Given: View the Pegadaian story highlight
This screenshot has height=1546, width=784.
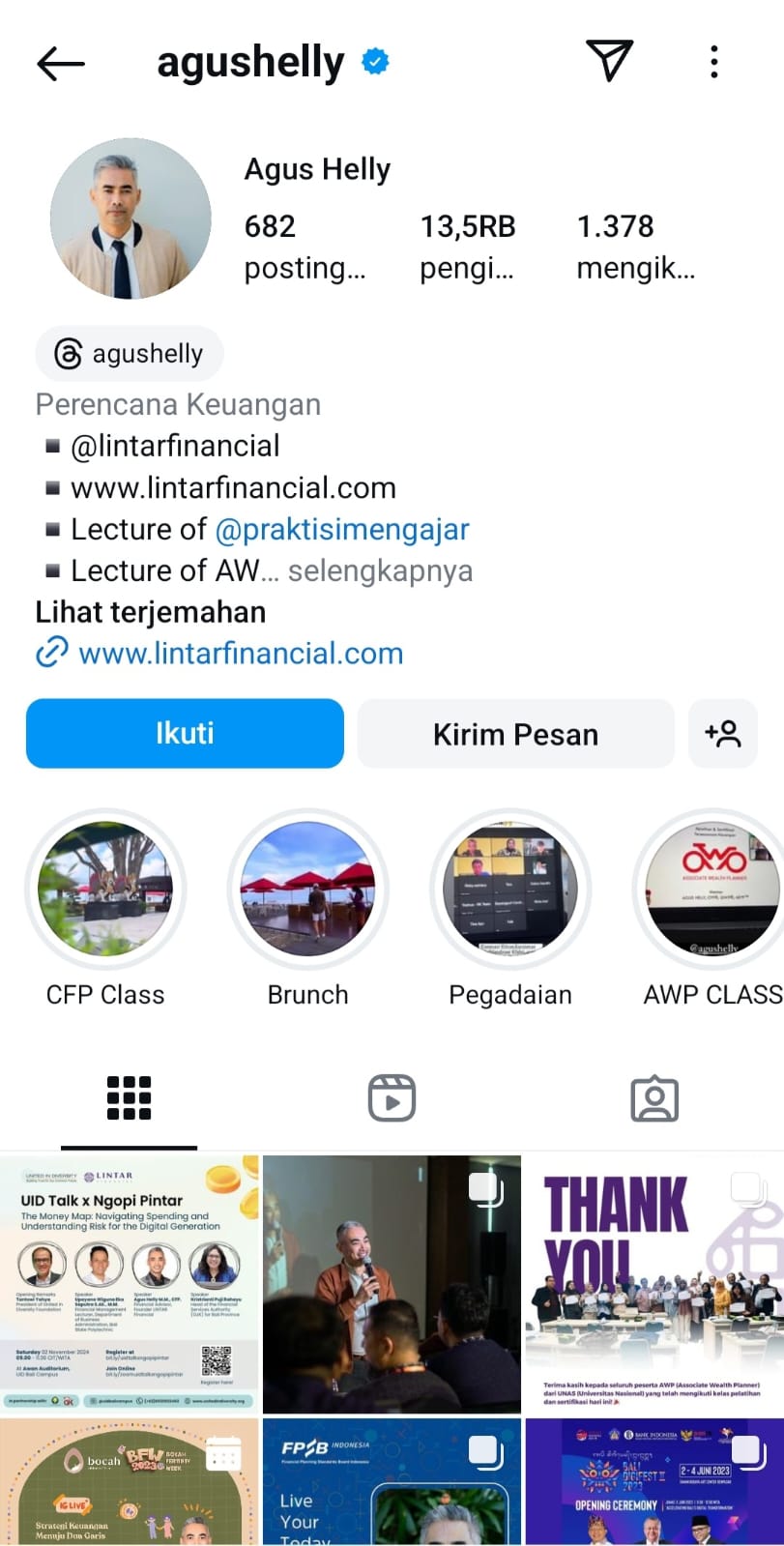Looking at the screenshot, I should coord(510,889).
